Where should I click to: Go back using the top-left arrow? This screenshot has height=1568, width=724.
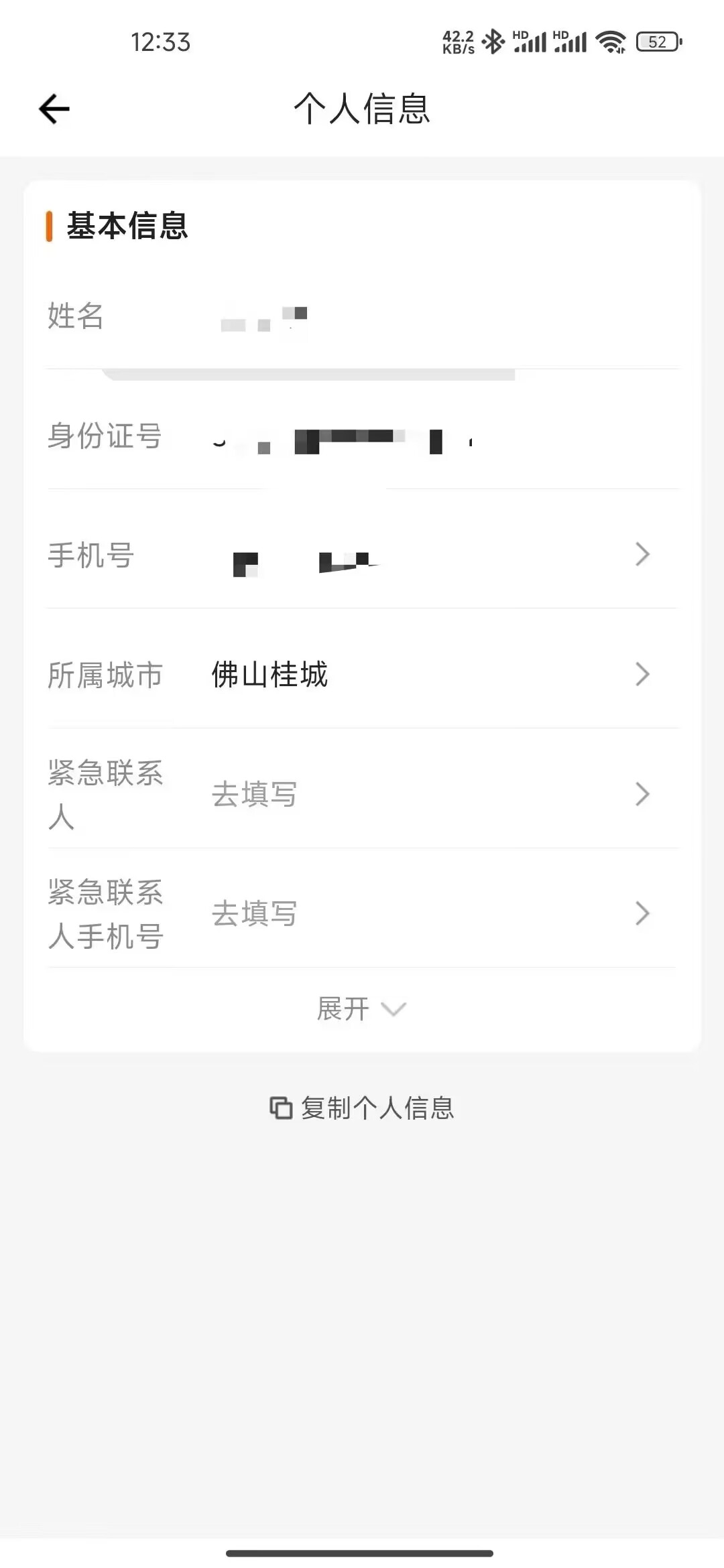(x=54, y=109)
